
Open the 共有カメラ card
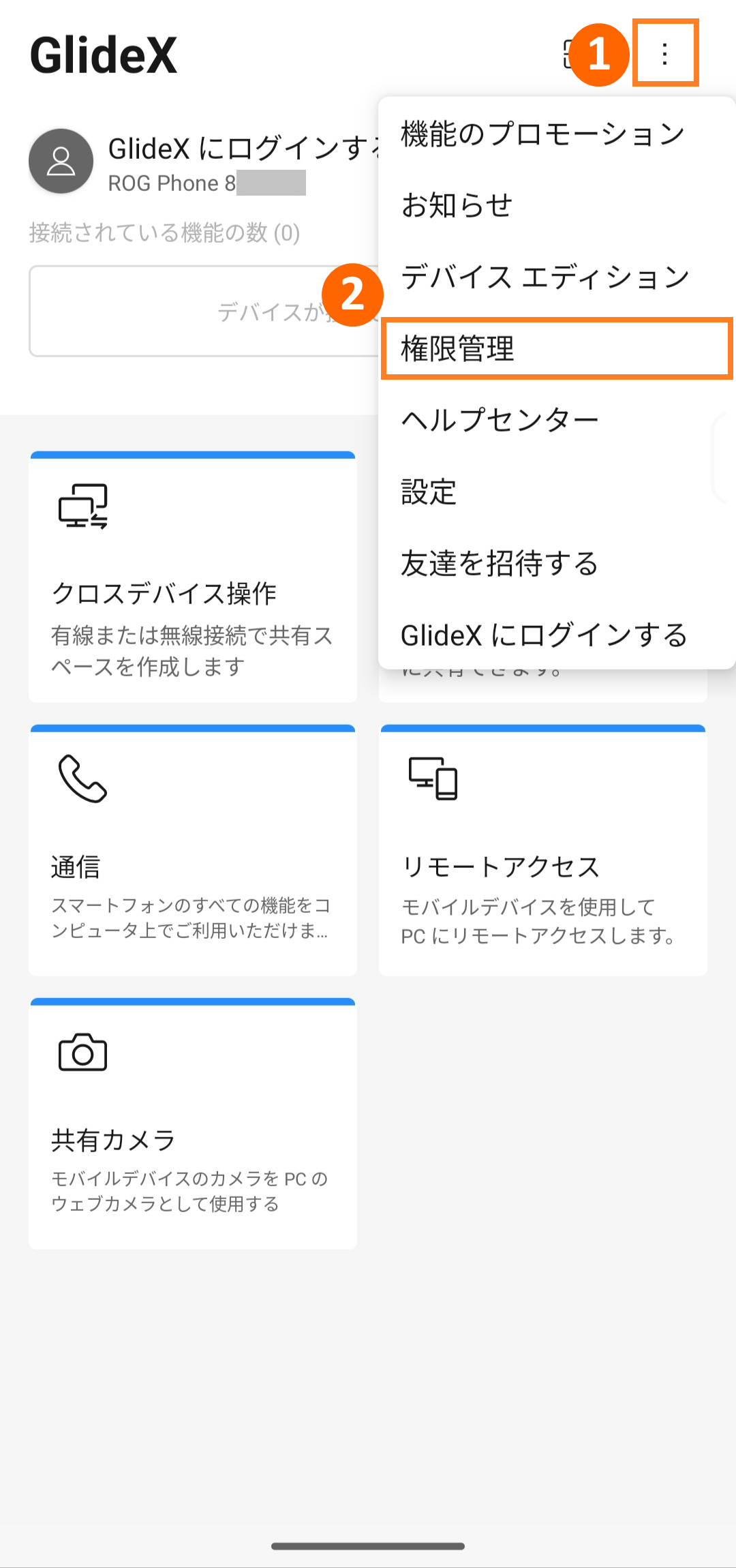(x=193, y=1123)
